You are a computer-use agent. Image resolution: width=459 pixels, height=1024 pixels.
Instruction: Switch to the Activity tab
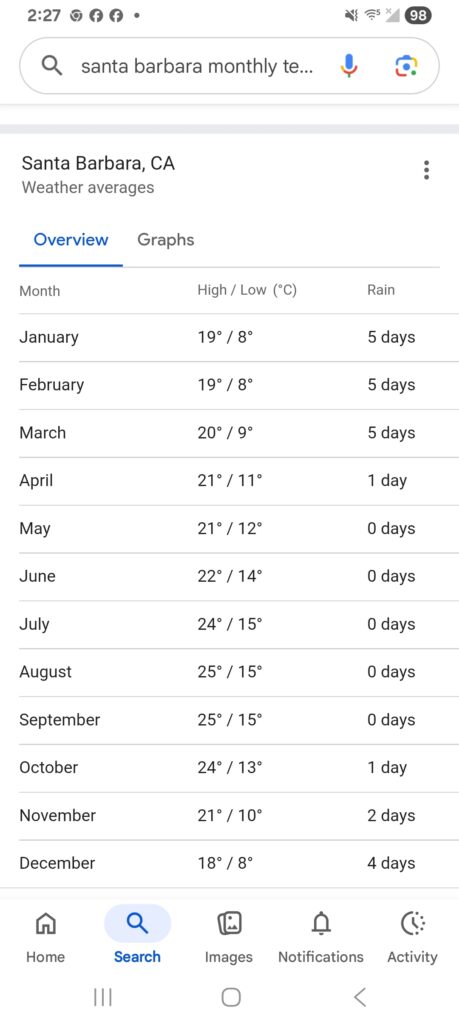click(x=412, y=938)
